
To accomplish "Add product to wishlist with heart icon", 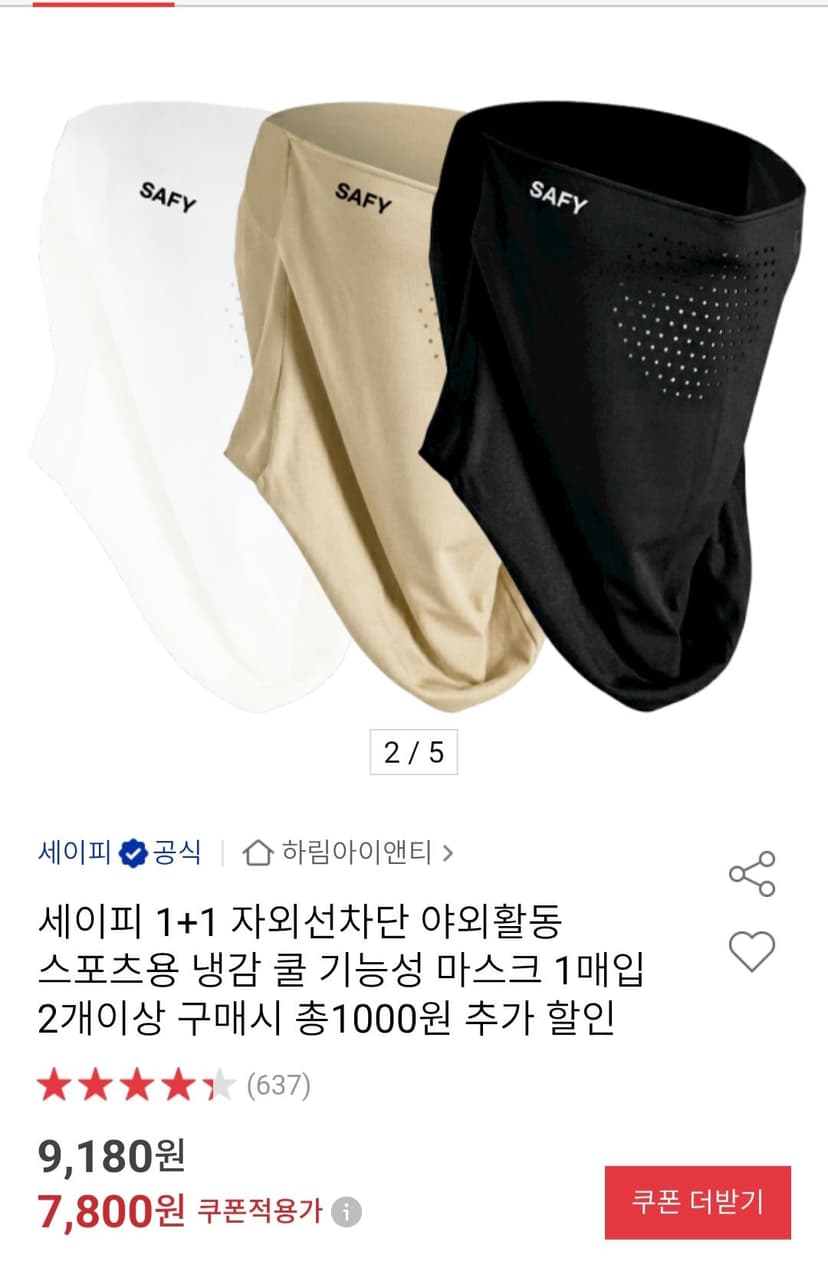I will [752, 951].
